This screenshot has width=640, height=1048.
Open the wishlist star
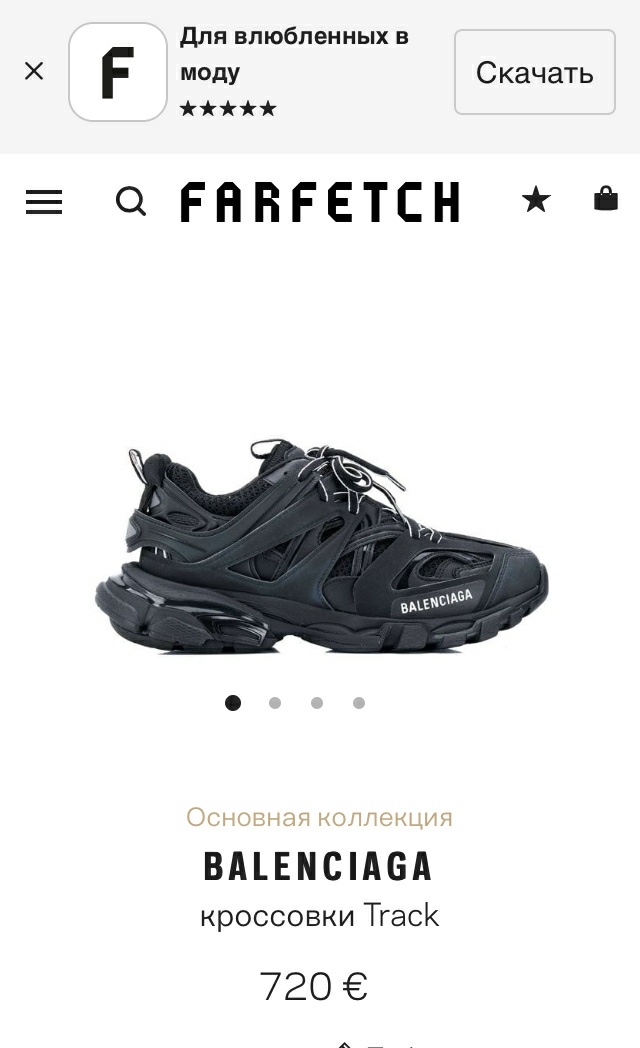coord(536,201)
